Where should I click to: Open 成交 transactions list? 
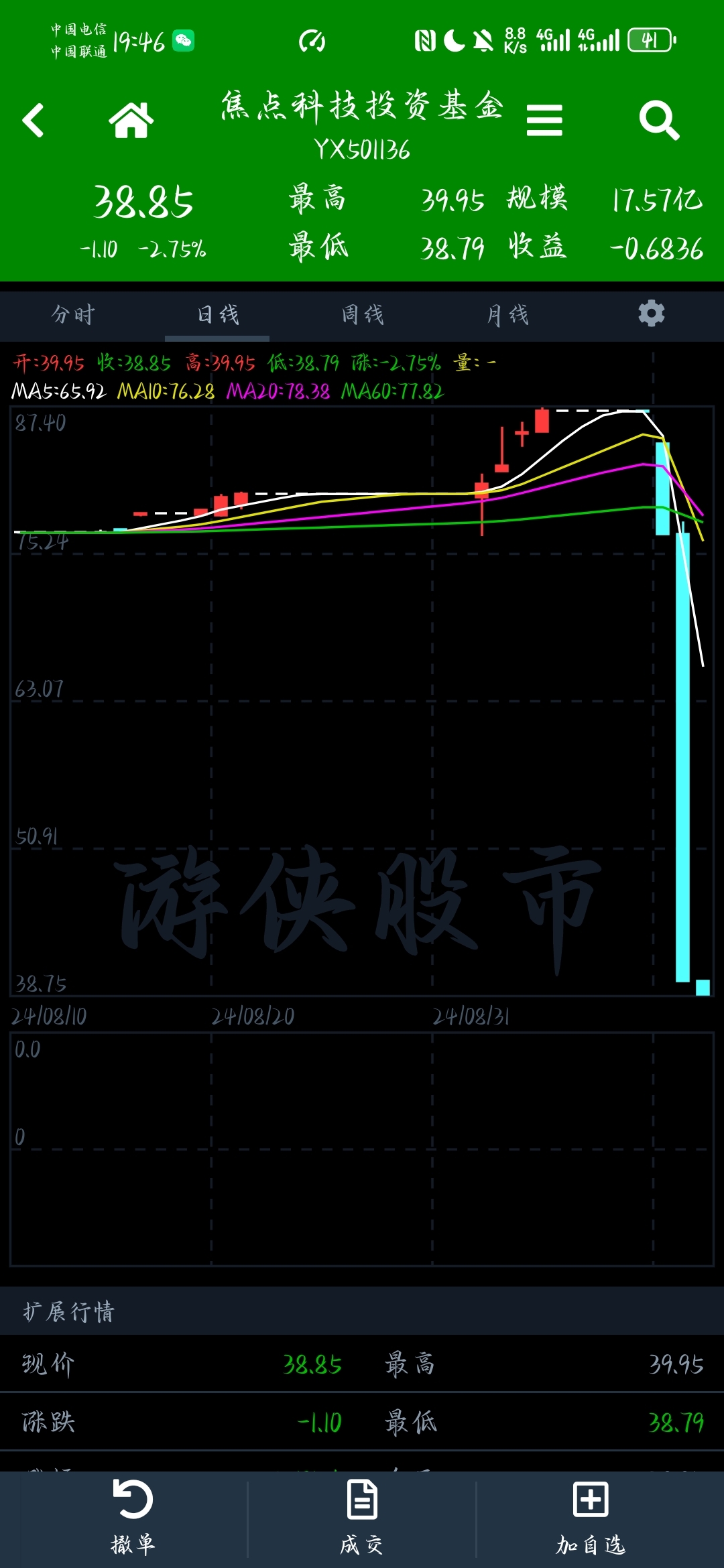click(362, 1518)
